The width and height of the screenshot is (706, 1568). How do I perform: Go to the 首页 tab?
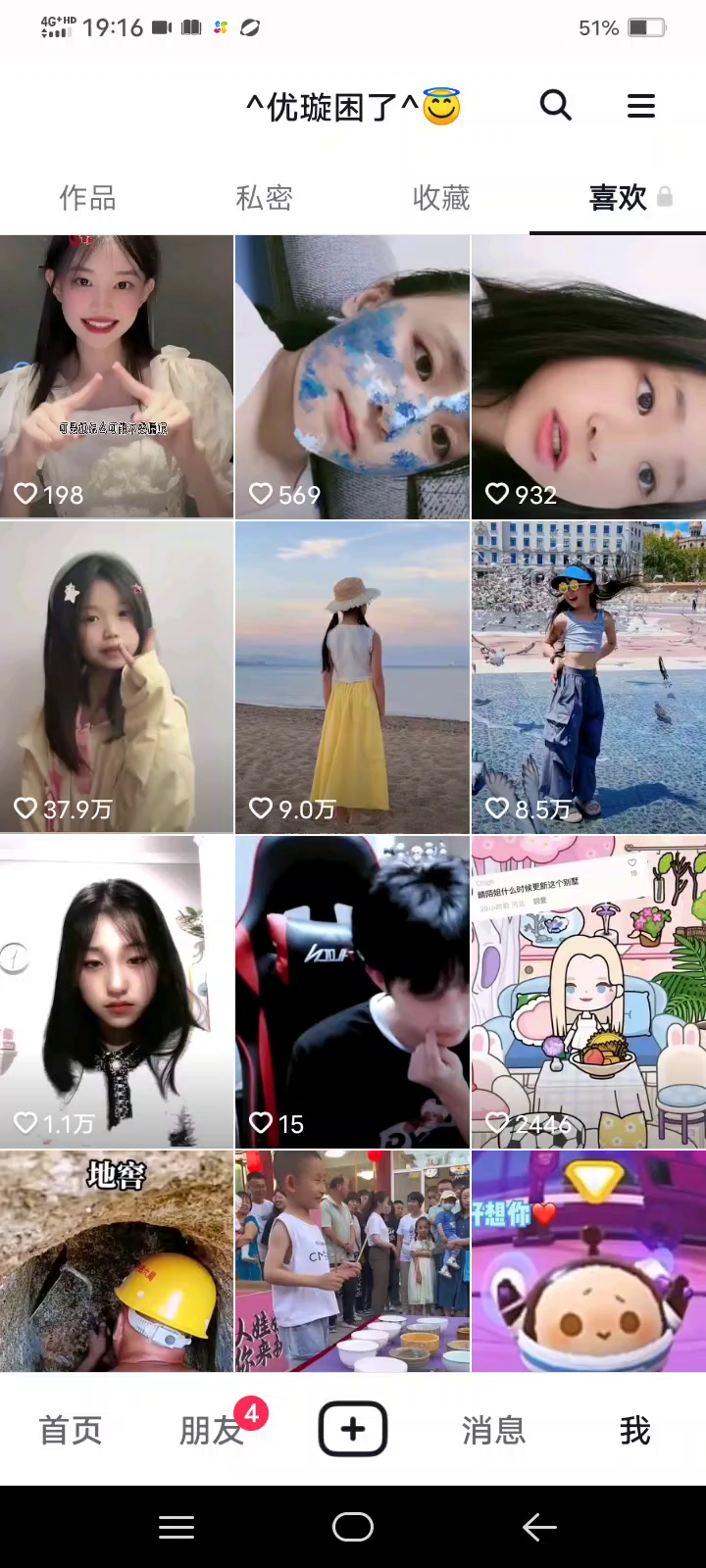[71, 1431]
